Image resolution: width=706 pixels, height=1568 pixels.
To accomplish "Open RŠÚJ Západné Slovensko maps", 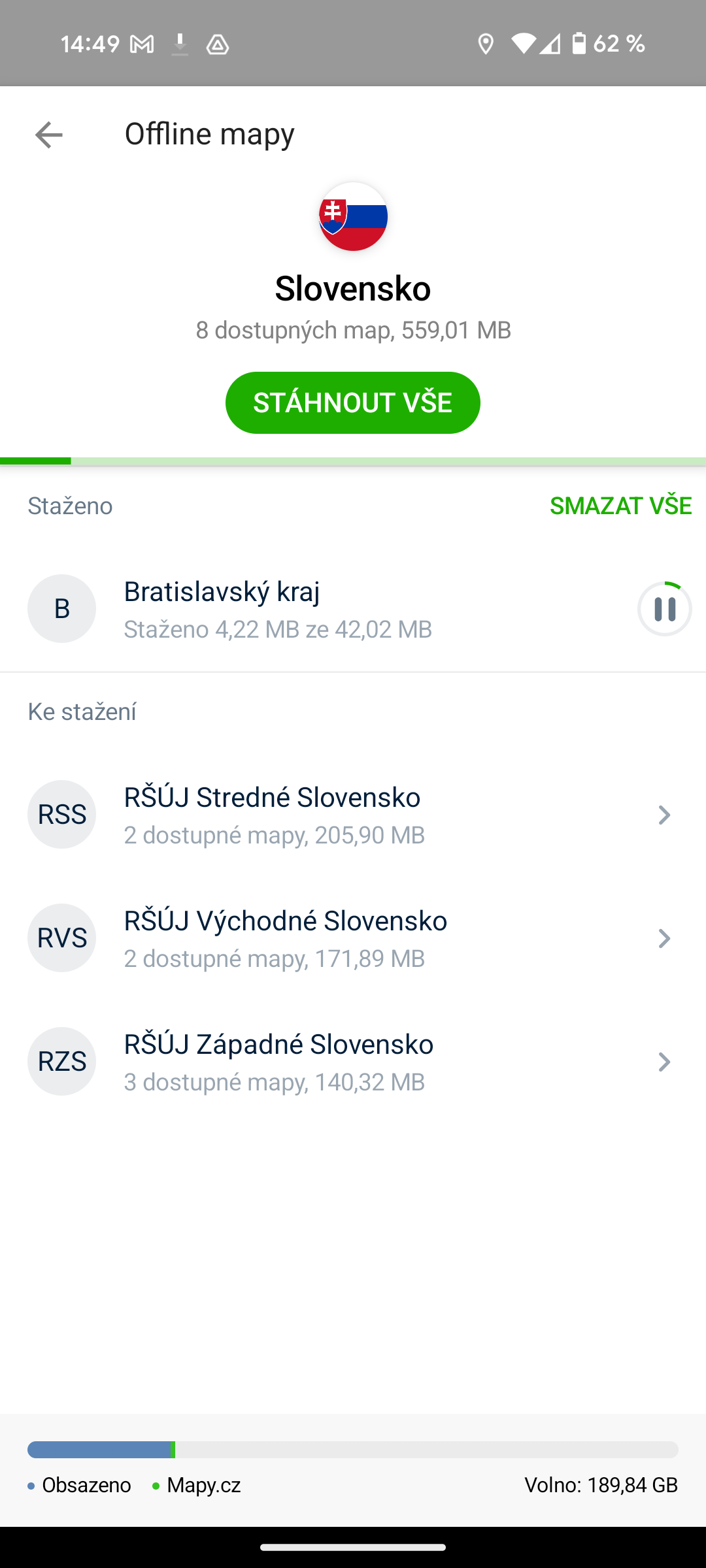I will 353,1062.
